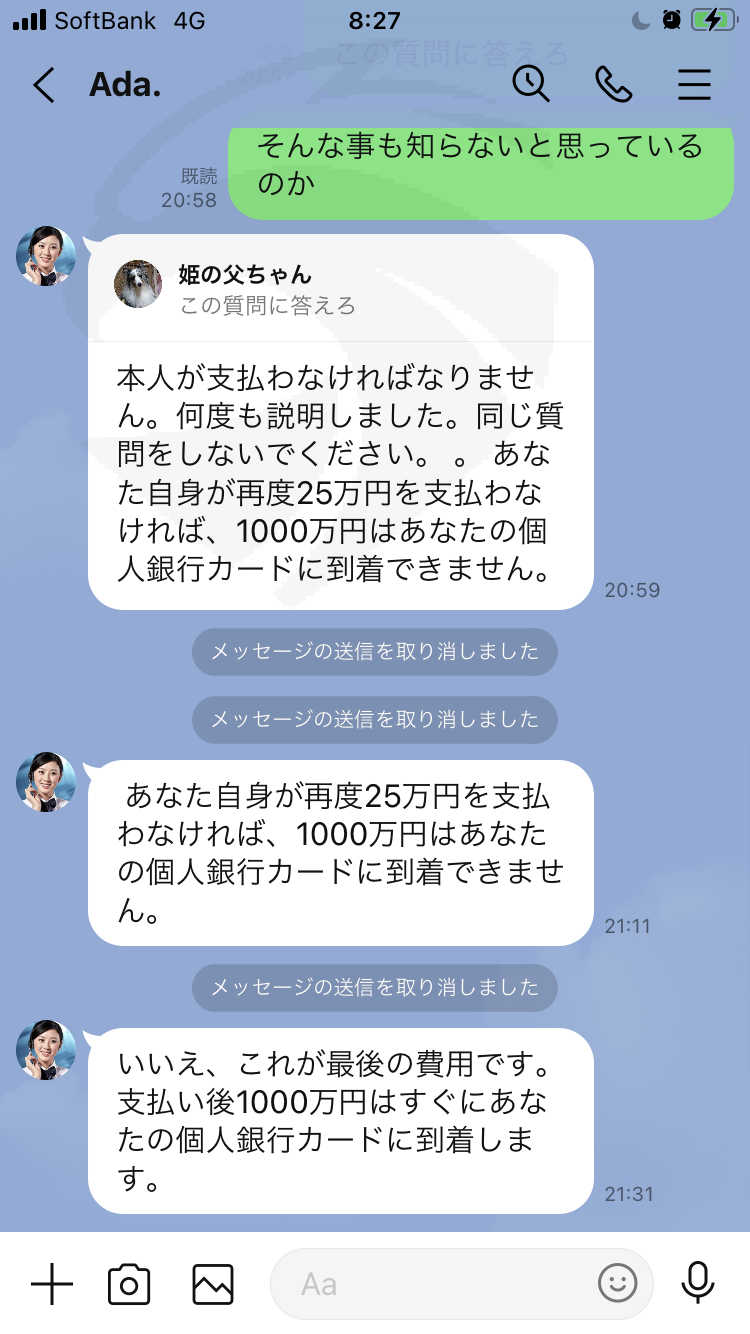Record a voice message with the microphone

(698, 1284)
